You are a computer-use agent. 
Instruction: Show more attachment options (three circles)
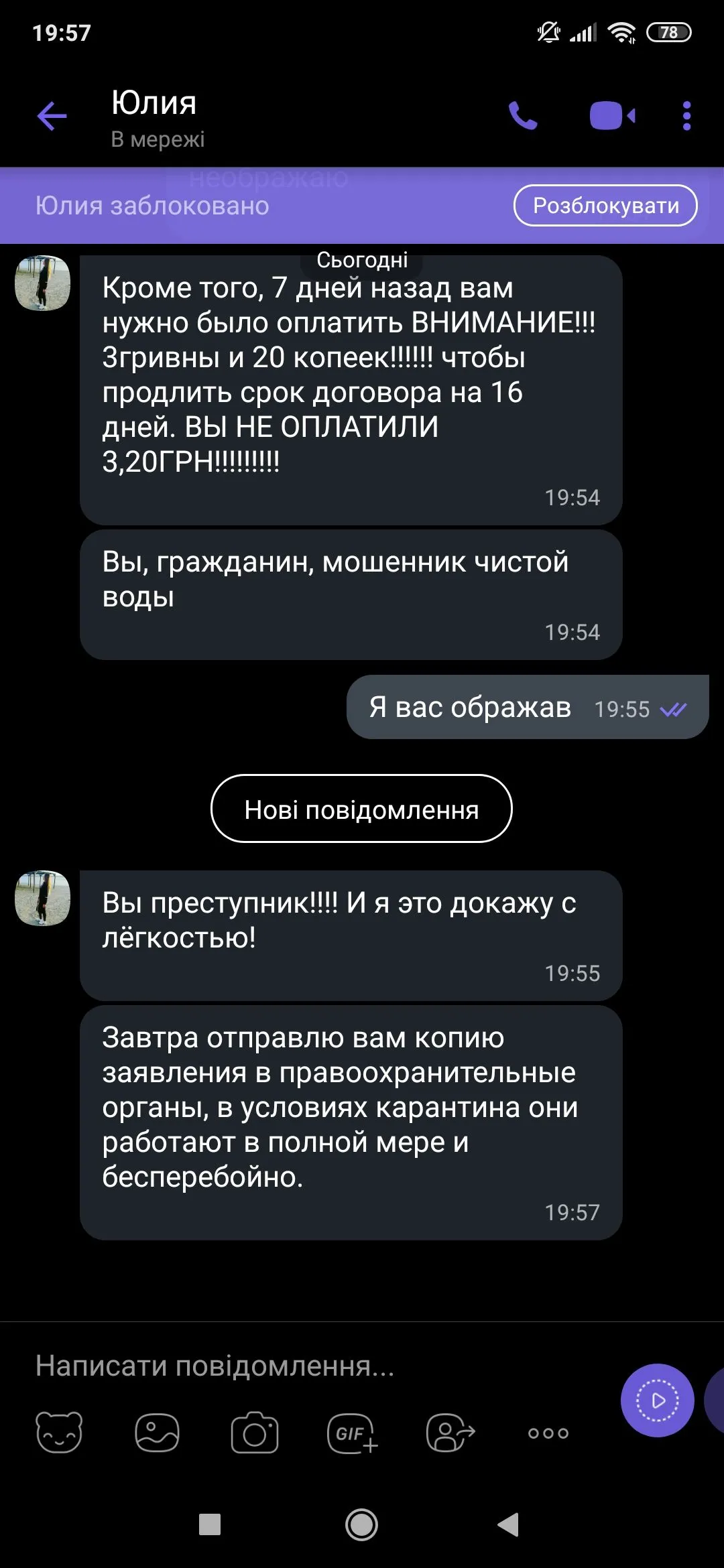[x=548, y=1433]
